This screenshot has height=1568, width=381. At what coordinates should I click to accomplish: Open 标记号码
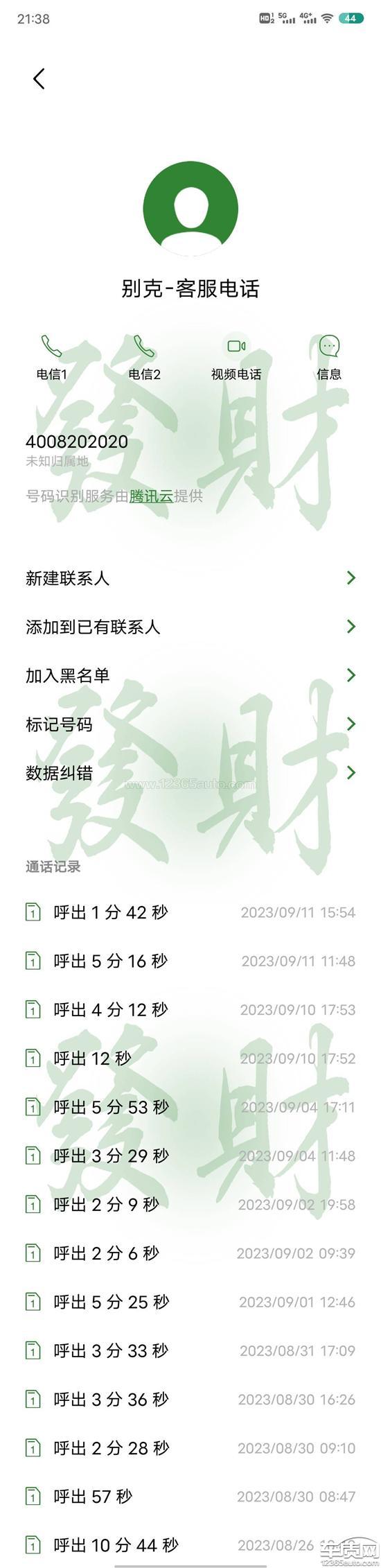190,724
